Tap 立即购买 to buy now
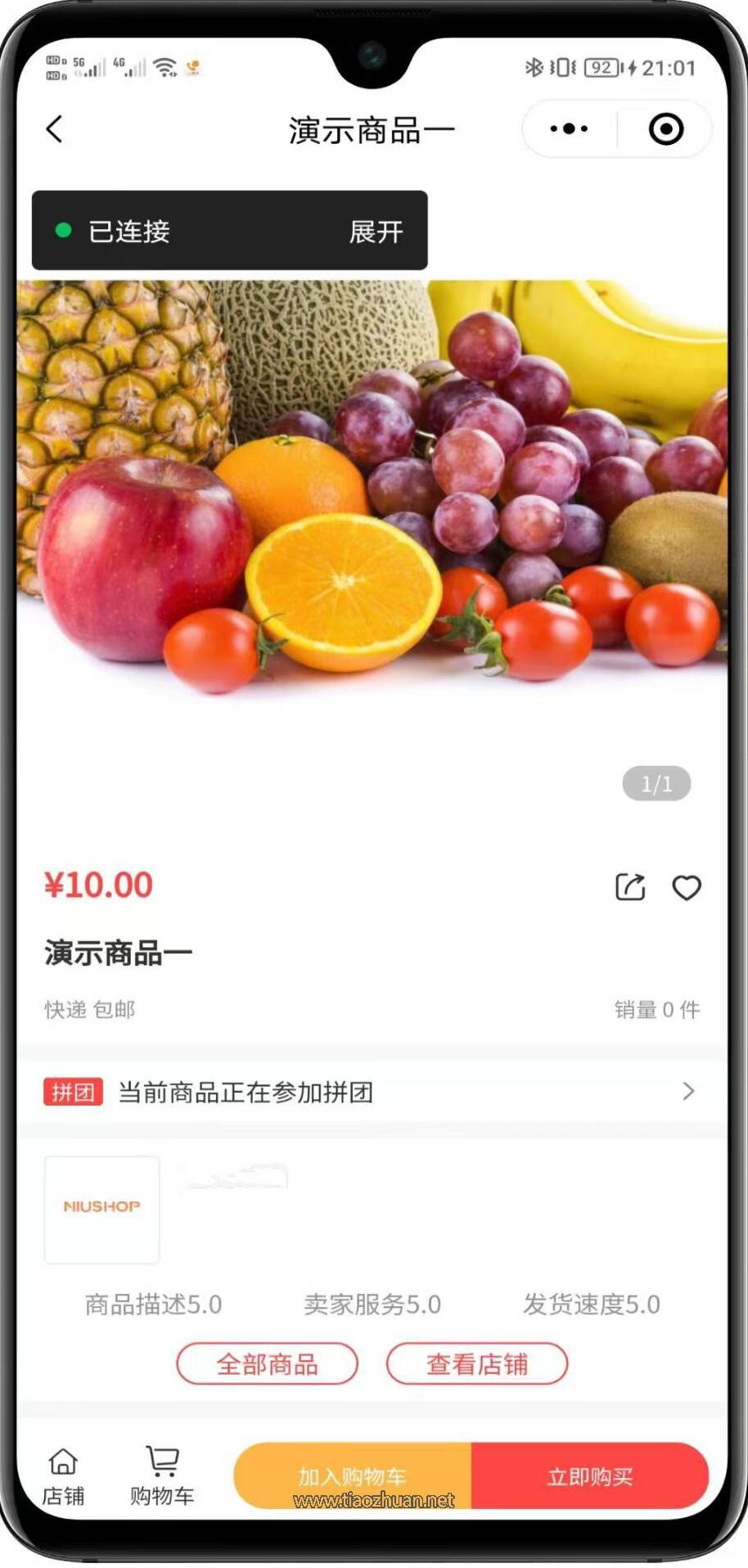The height and width of the screenshot is (1568, 748). [592, 1475]
